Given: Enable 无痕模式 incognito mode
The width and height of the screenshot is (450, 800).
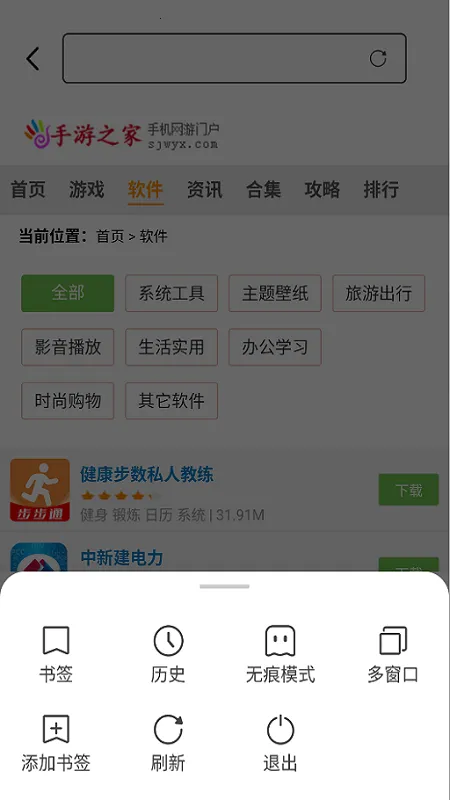Looking at the screenshot, I should coord(280,654).
